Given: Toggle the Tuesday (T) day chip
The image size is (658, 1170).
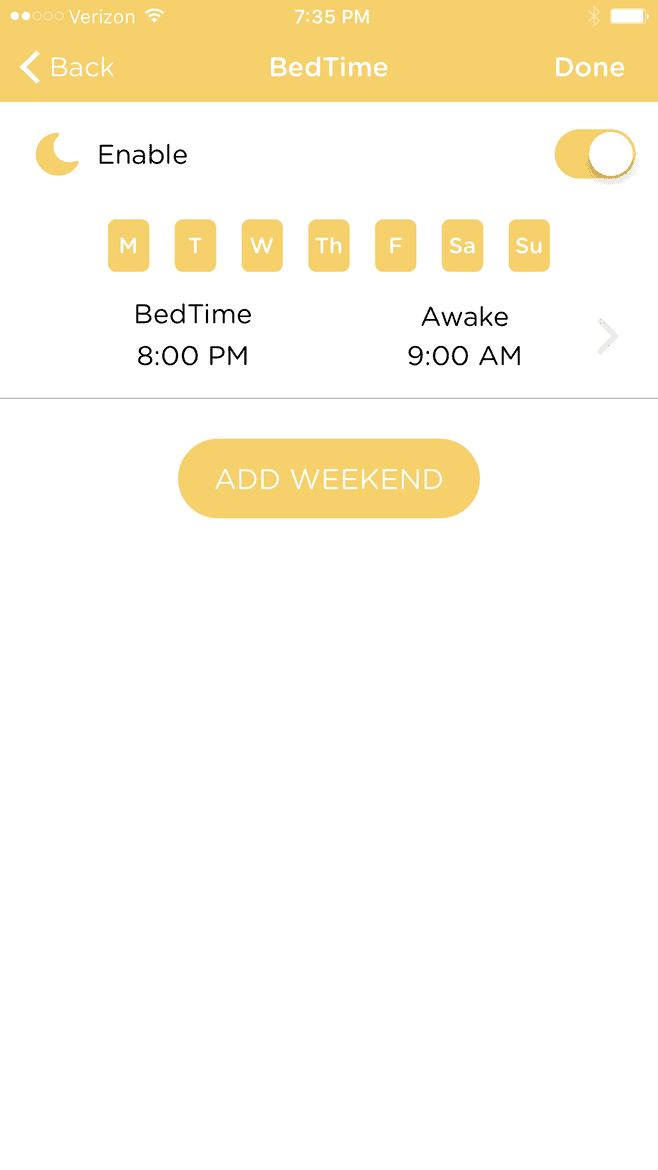Looking at the screenshot, I should pos(195,245).
